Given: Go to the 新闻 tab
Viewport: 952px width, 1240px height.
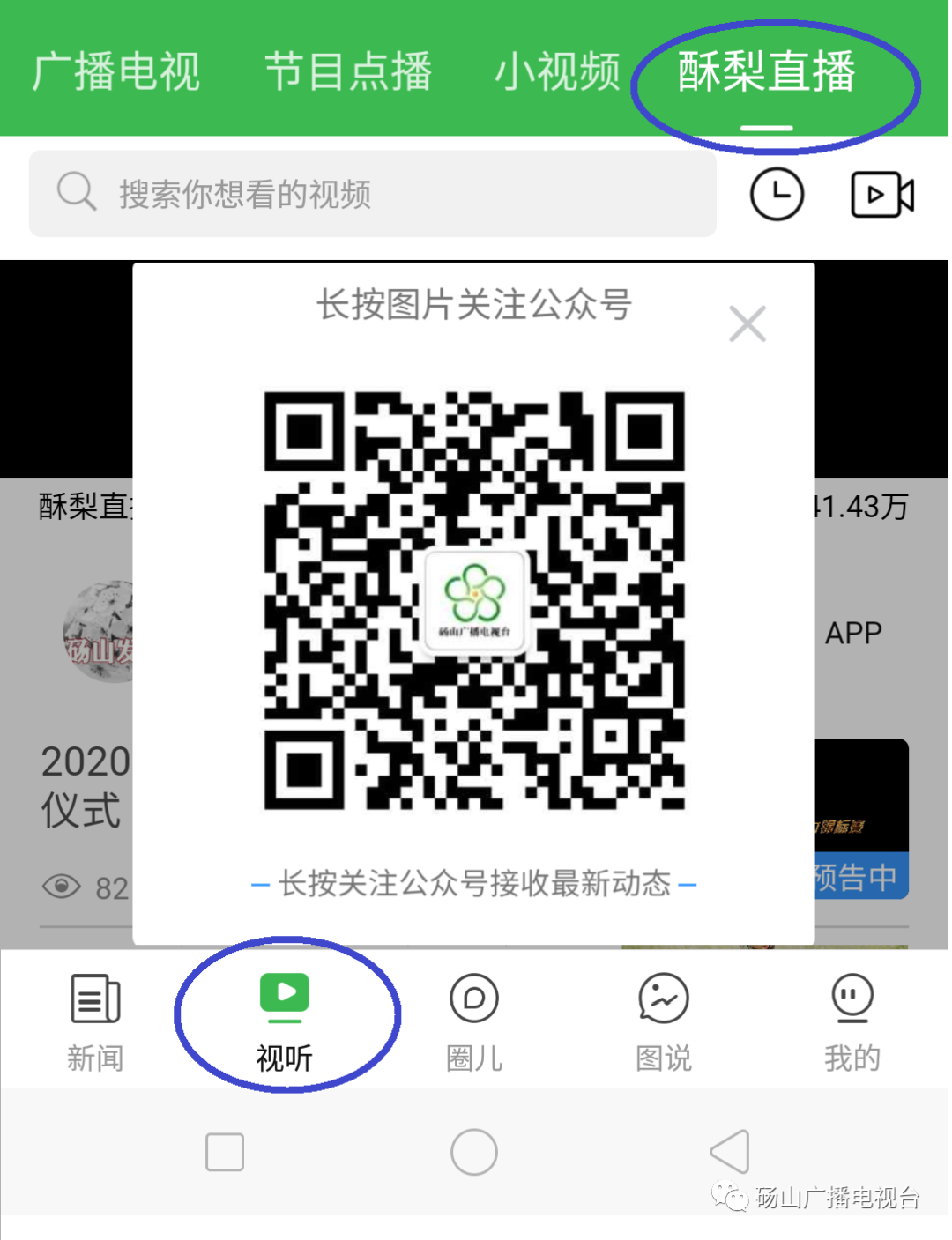Looking at the screenshot, I should click(x=95, y=1022).
